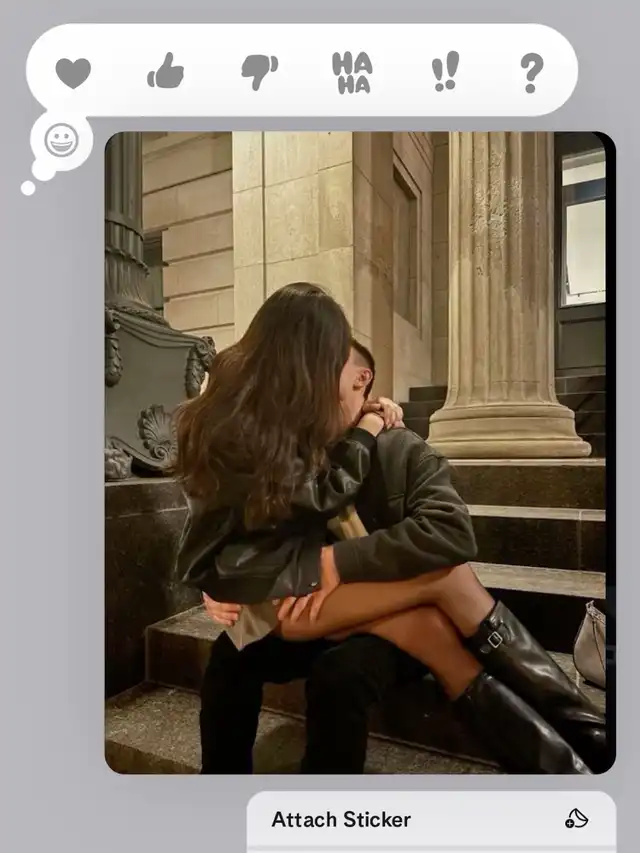Choose Attach Sticker from the menu
This screenshot has height=853, width=640.
431,820
